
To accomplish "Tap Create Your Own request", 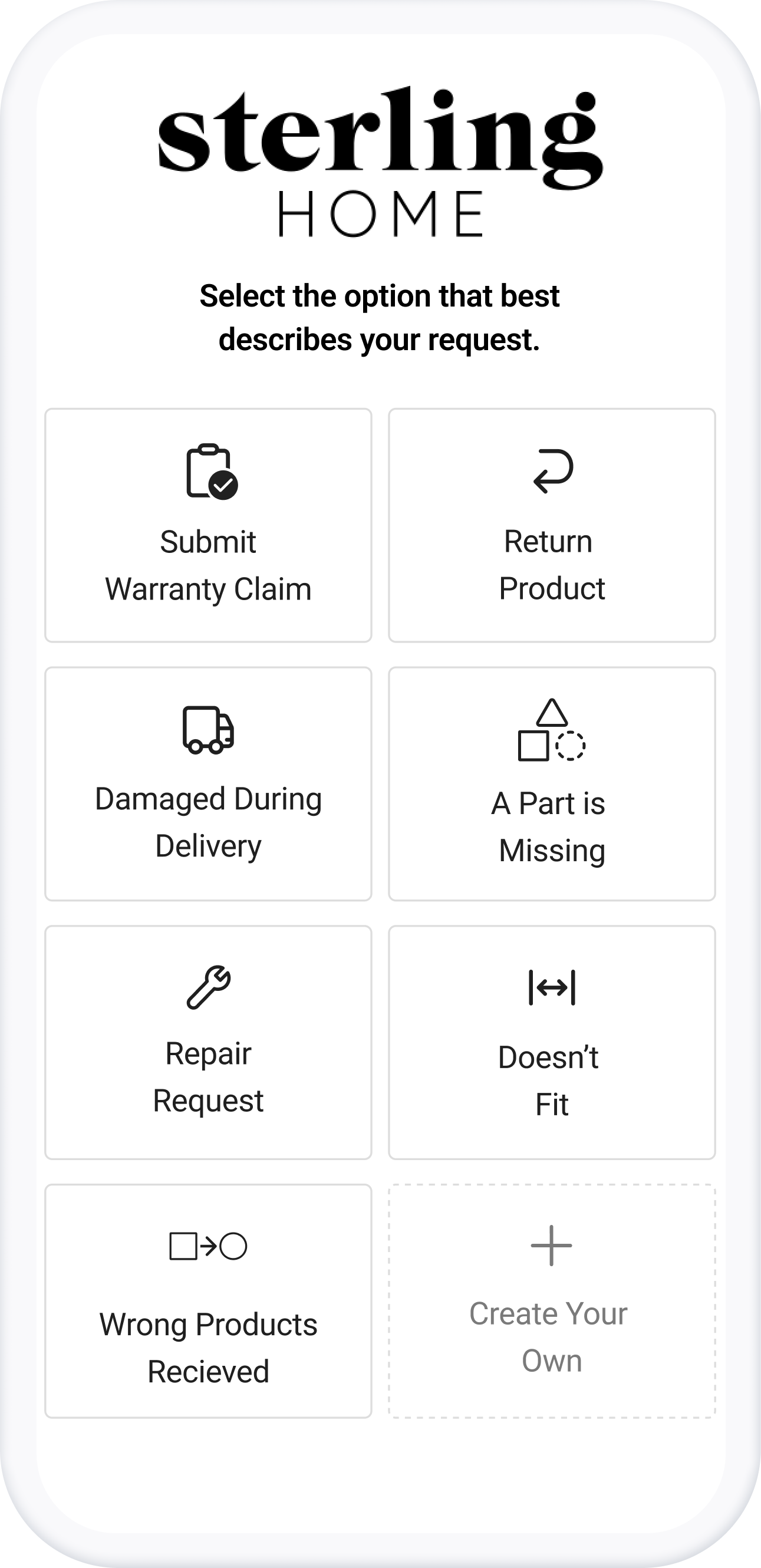I will pyautogui.click(x=552, y=1302).
